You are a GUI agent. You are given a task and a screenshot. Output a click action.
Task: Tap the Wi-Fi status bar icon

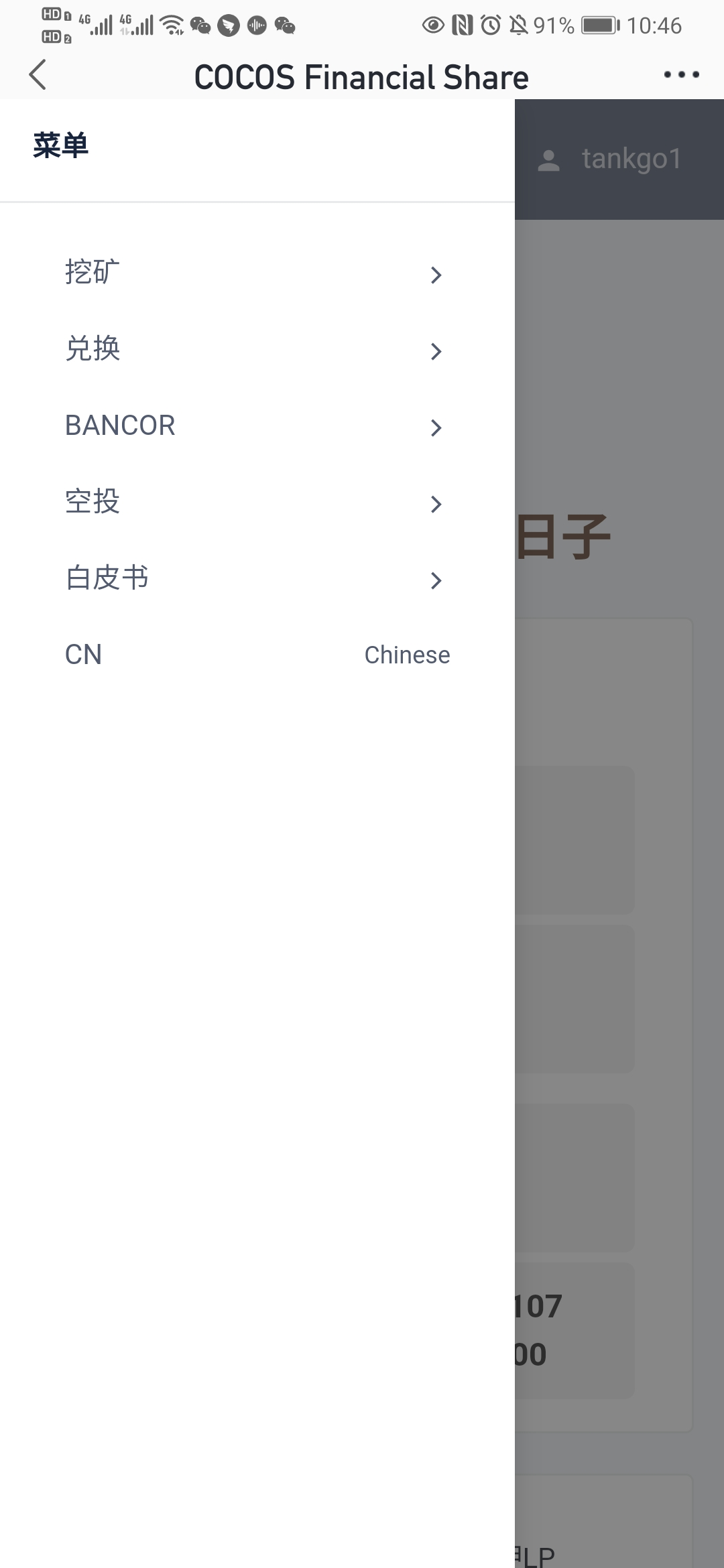pyautogui.click(x=172, y=23)
